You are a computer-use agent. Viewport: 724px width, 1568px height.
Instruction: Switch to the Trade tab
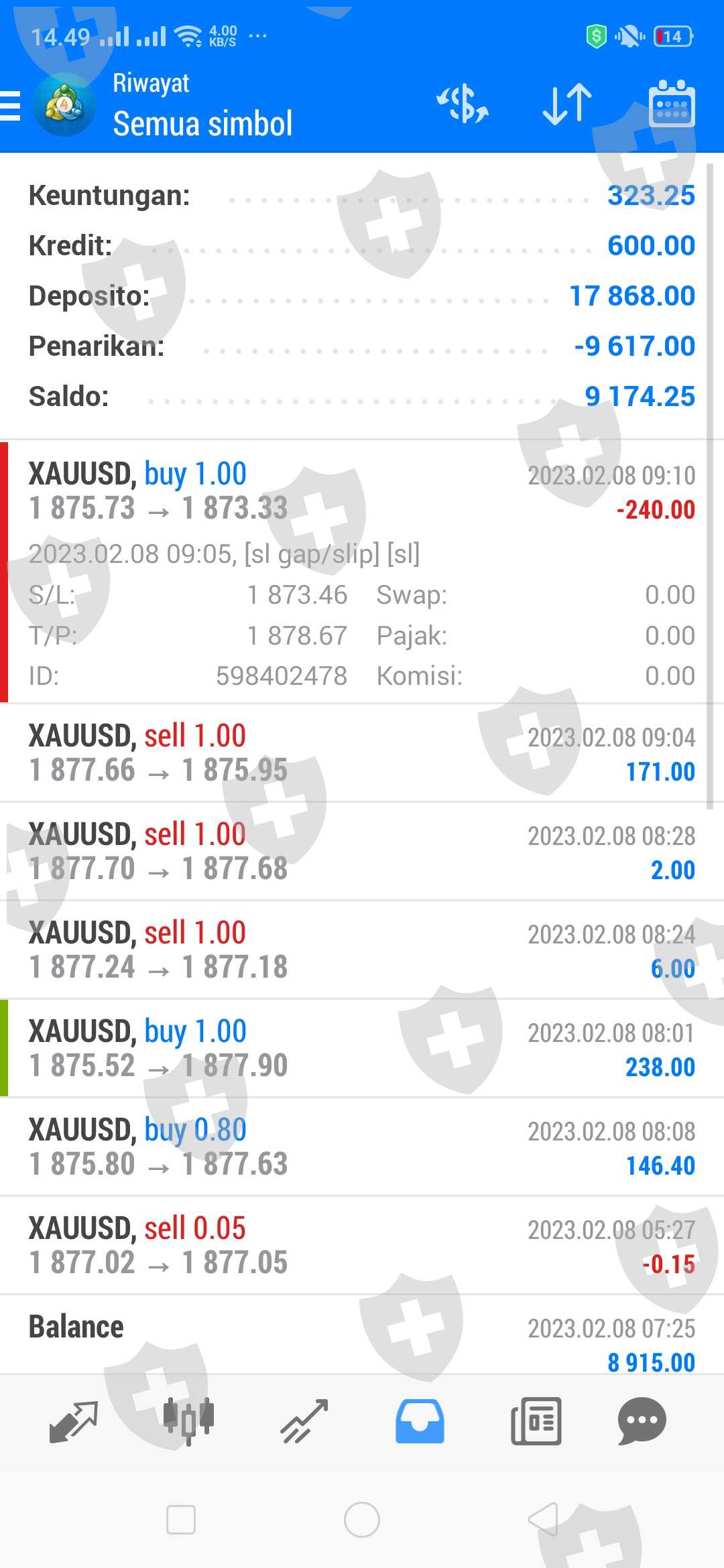(304, 1421)
